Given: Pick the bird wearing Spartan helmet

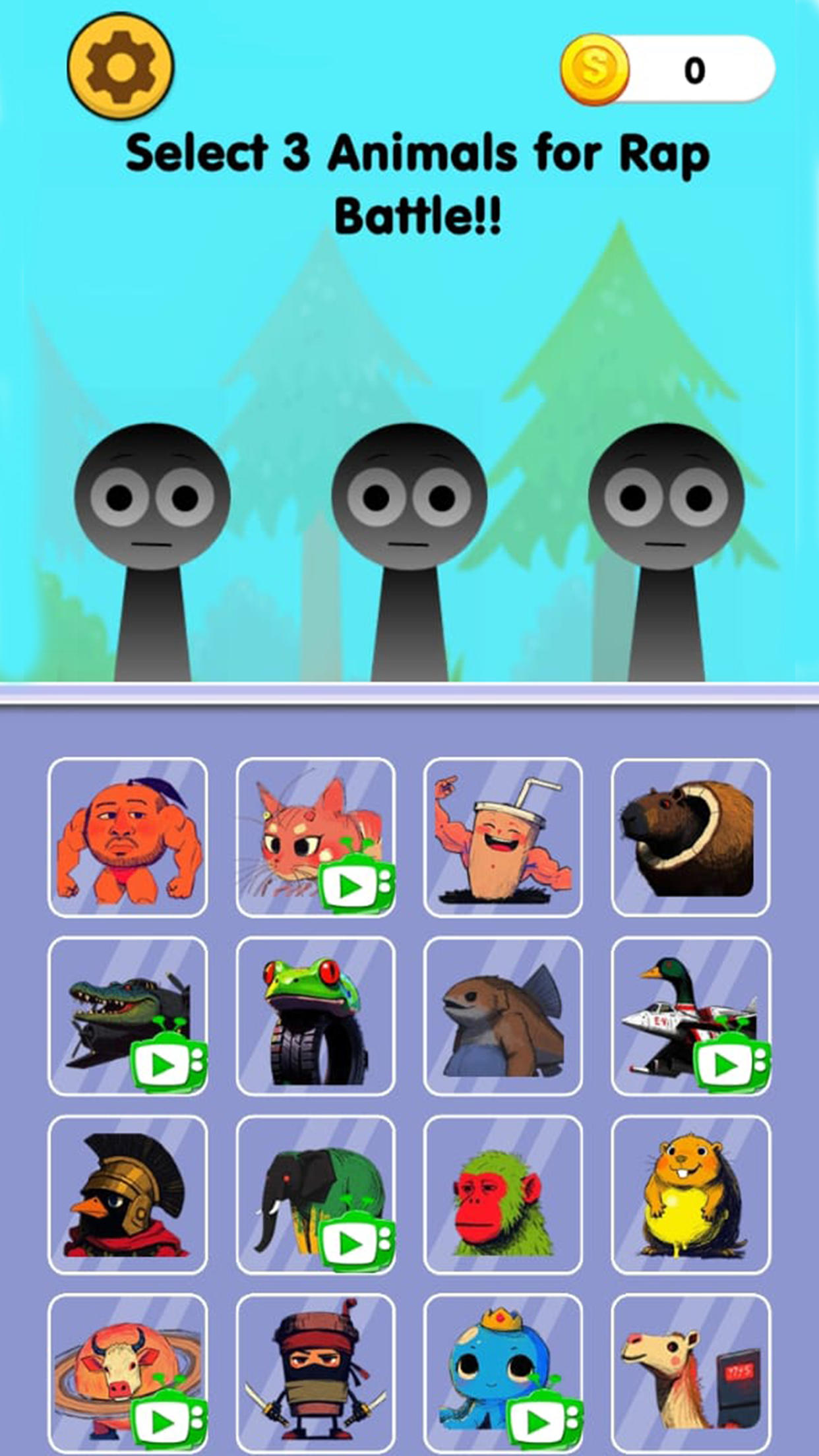Looking at the screenshot, I should (x=128, y=1195).
